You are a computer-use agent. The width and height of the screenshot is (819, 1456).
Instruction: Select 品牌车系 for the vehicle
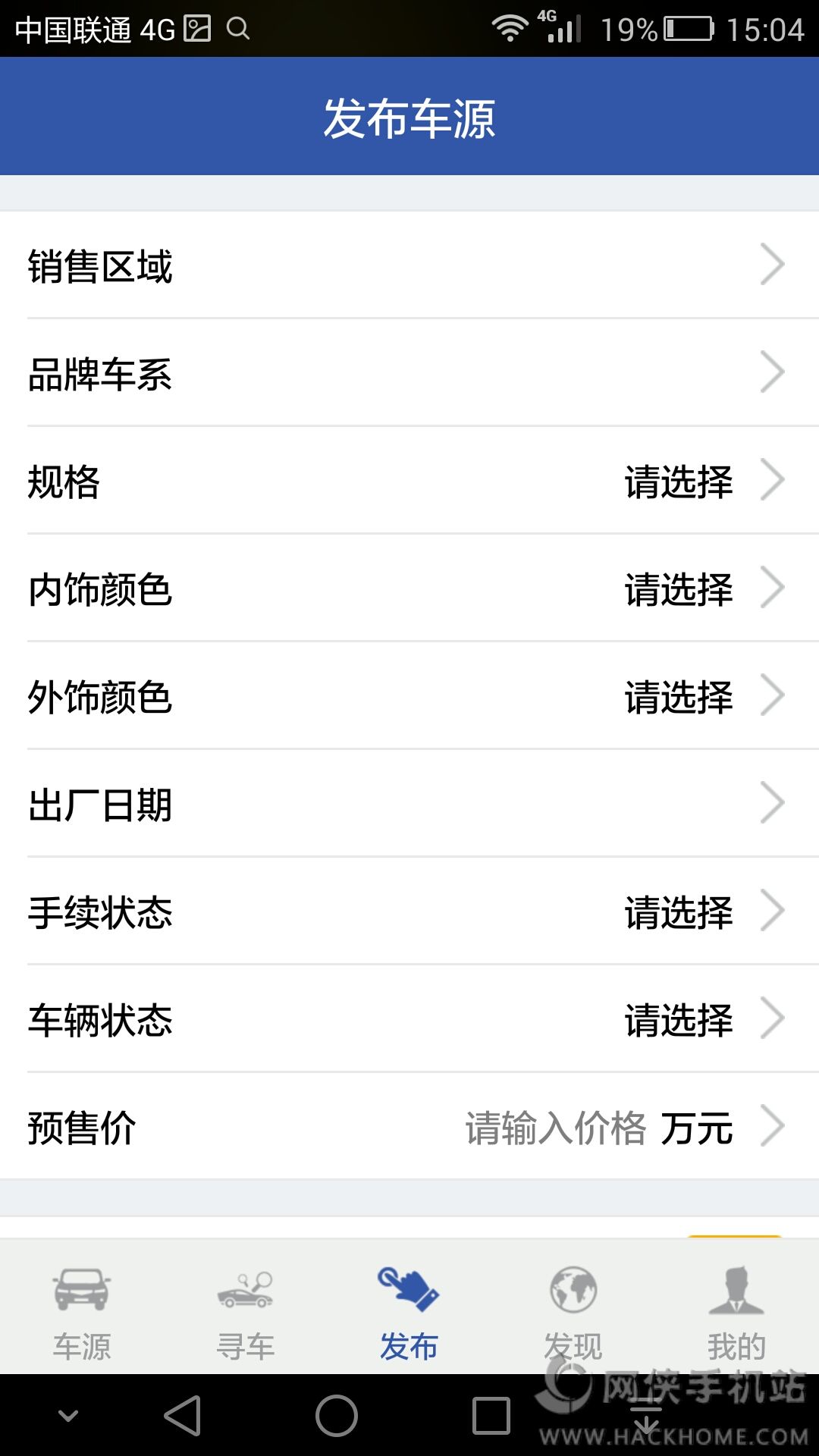point(409,373)
